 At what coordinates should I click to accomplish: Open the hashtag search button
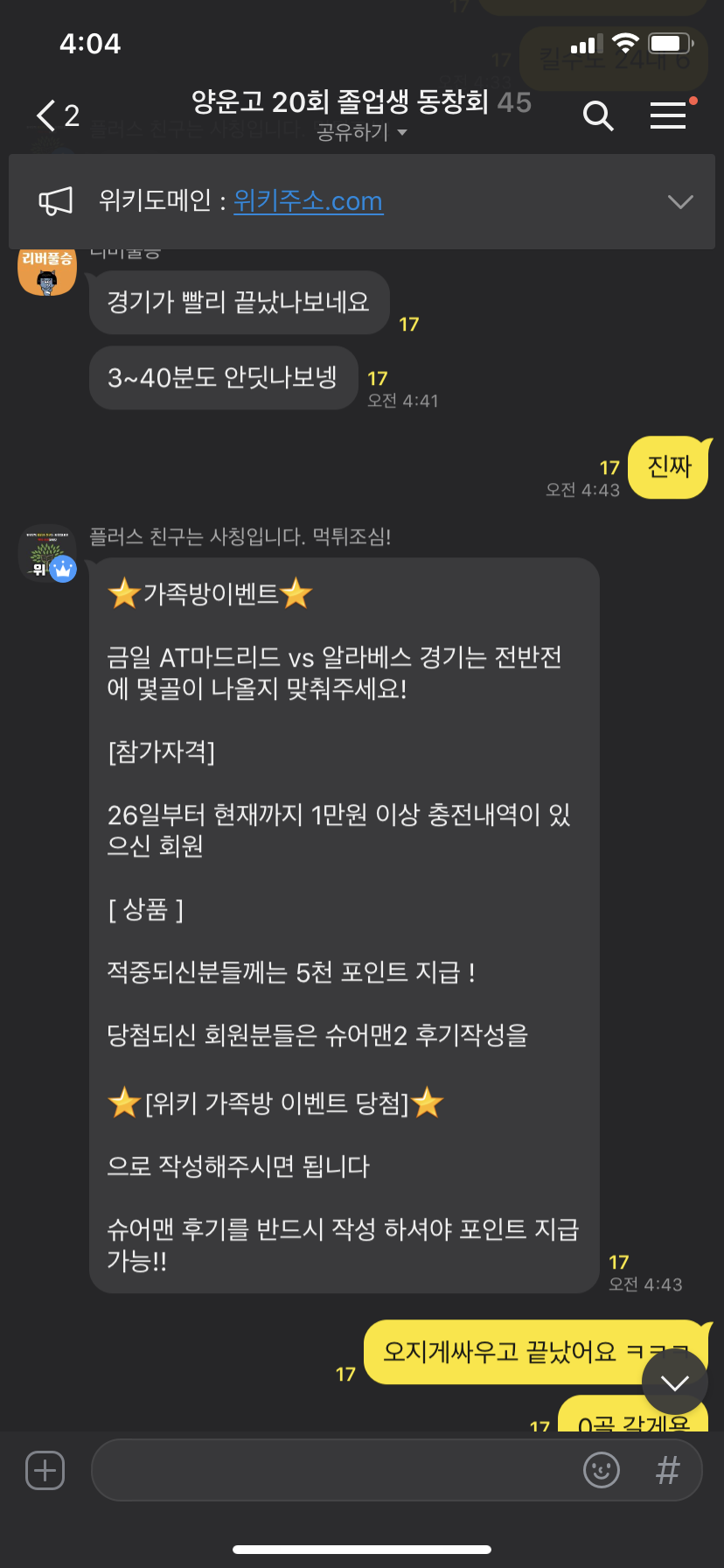tap(668, 1470)
